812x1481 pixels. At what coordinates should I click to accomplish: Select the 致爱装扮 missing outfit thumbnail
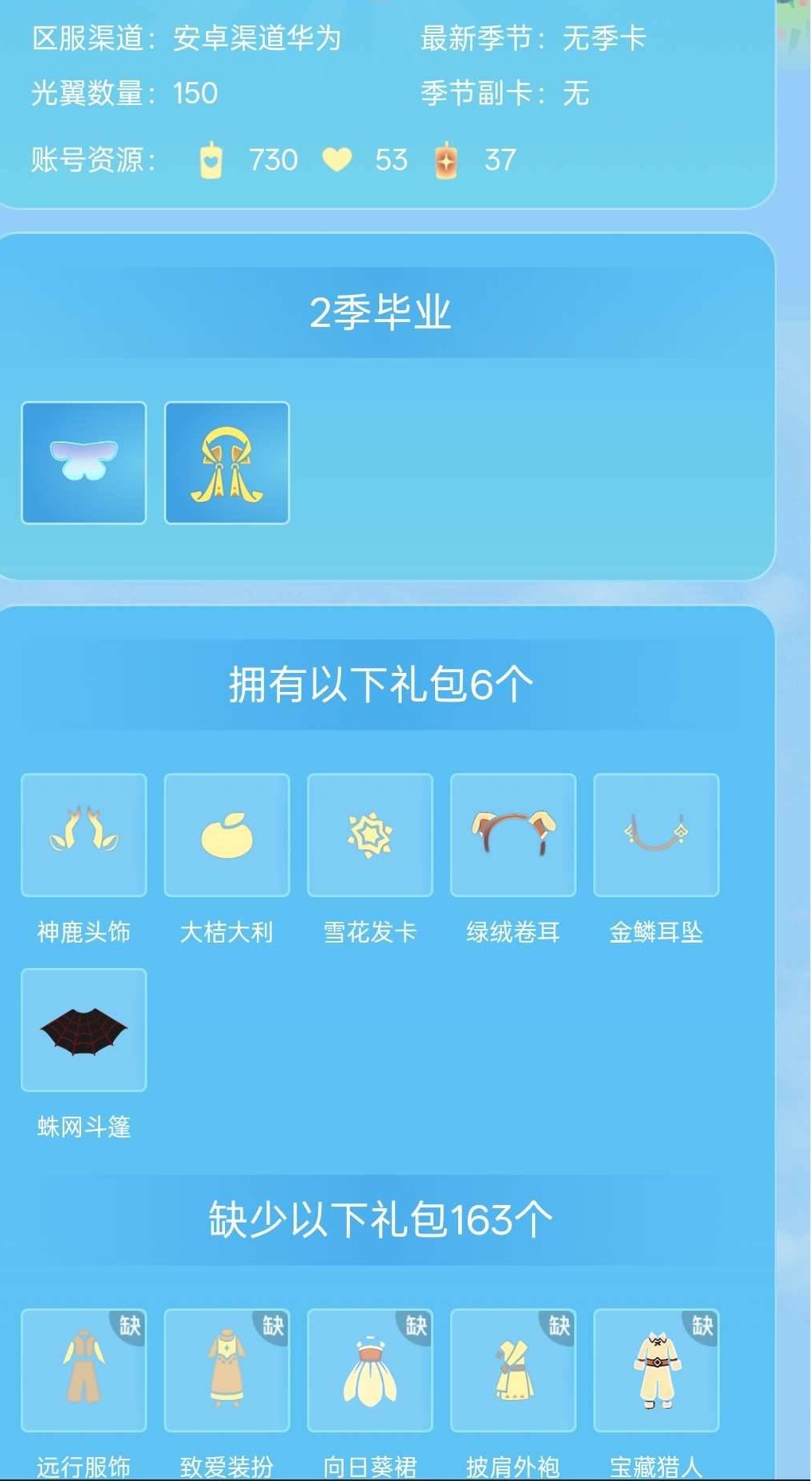pos(227,1370)
